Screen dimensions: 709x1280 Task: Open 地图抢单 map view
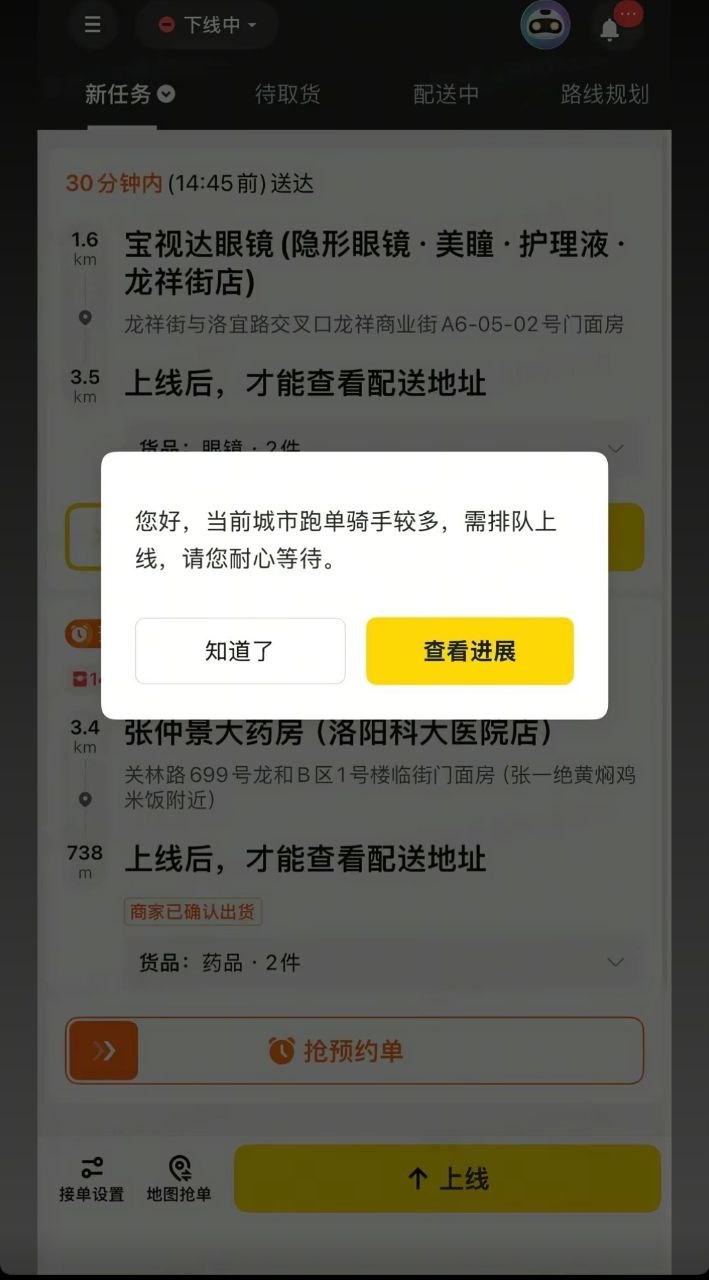(179, 1179)
